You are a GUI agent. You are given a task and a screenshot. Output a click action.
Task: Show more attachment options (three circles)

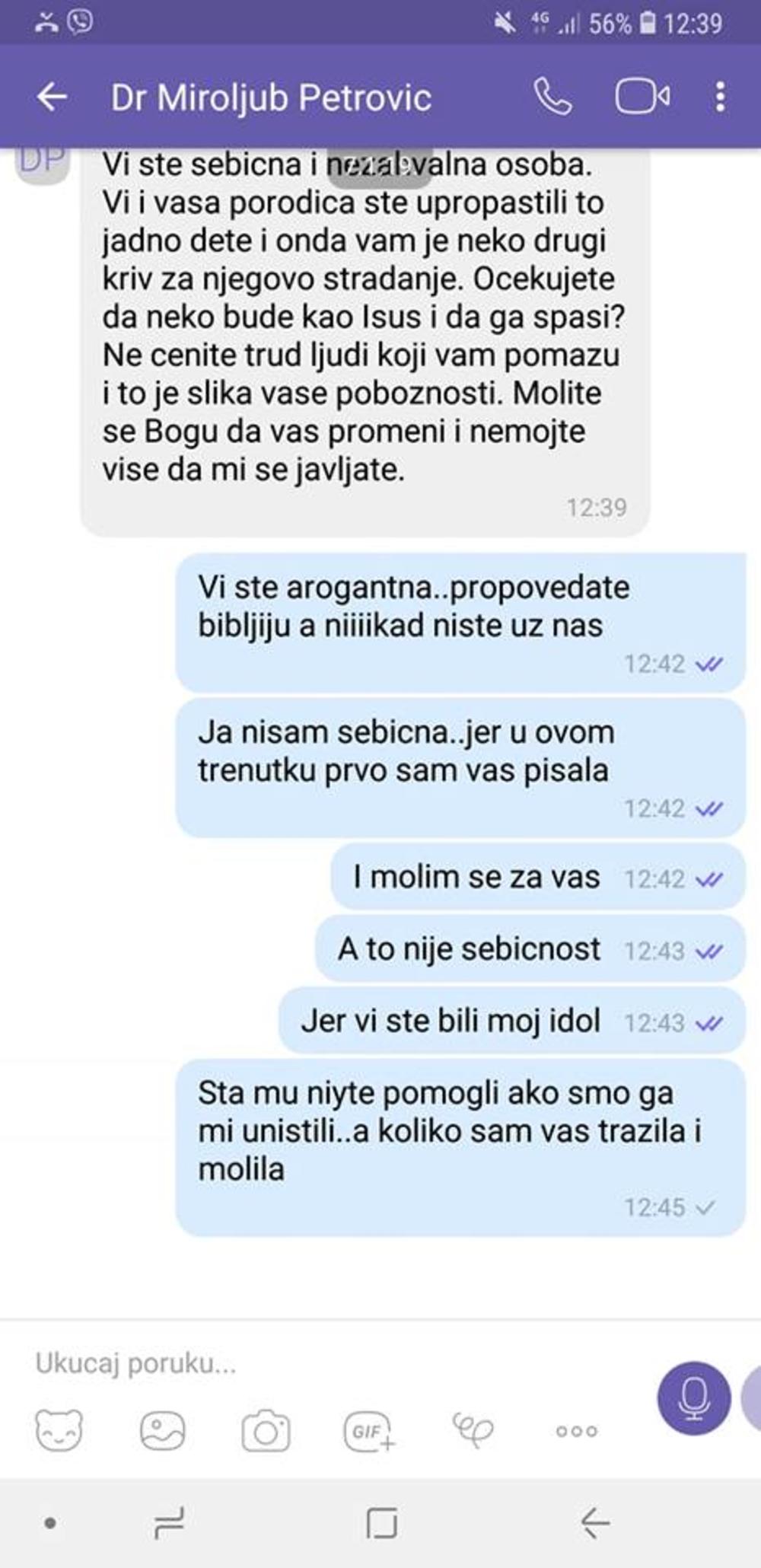(x=576, y=1432)
